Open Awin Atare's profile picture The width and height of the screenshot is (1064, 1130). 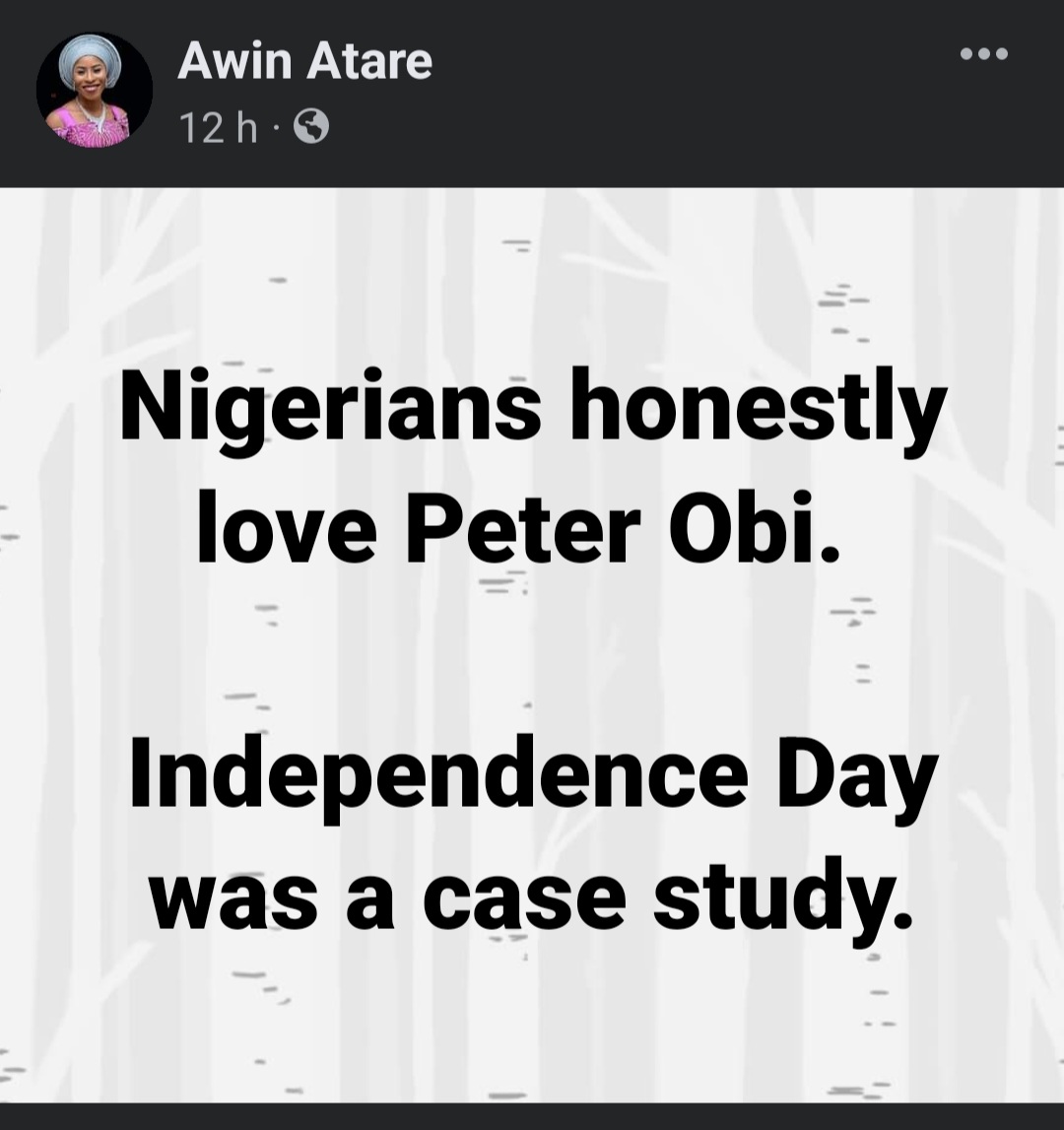95,92
